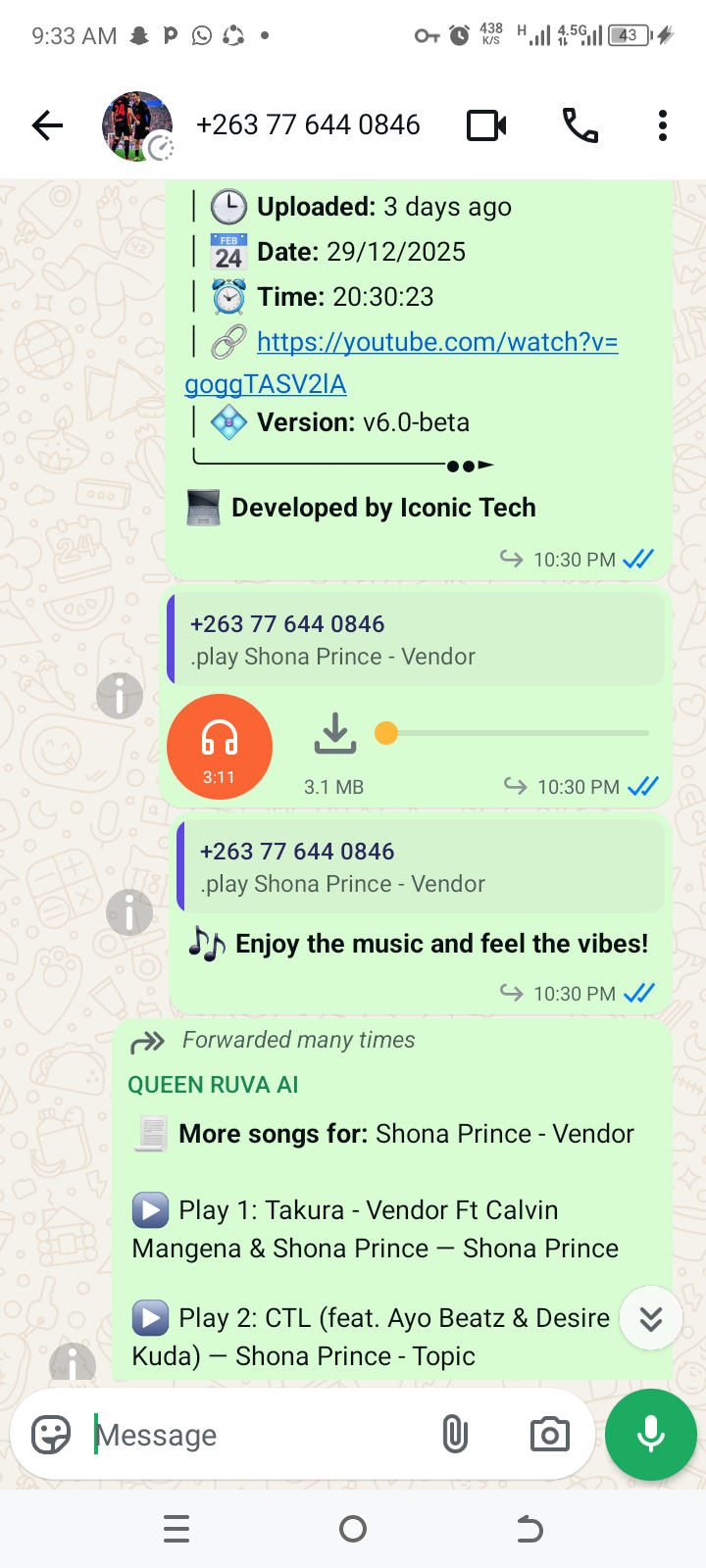Screen dimensions: 706x1568
Task: Jump to the latest messages
Action: [651, 1318]
